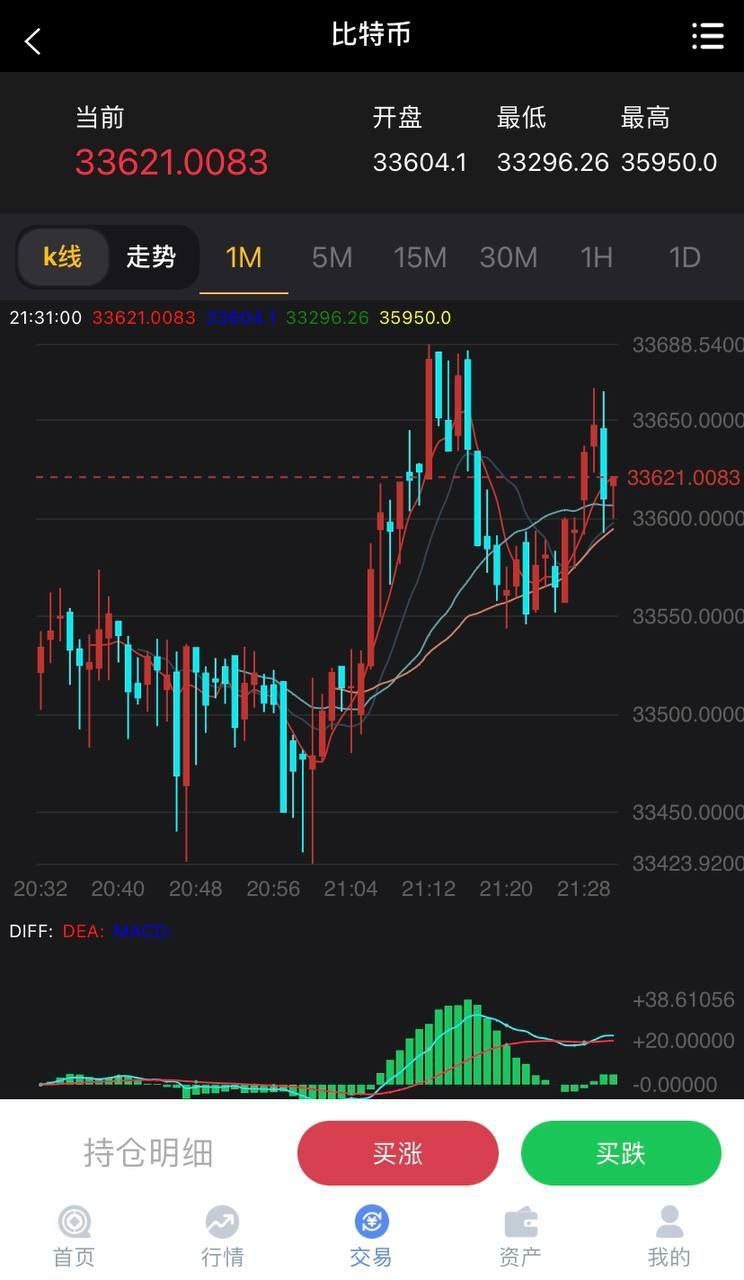Switch to the 资产 assets tab
Viewport: 744px width, 1280px height.
520,1236
